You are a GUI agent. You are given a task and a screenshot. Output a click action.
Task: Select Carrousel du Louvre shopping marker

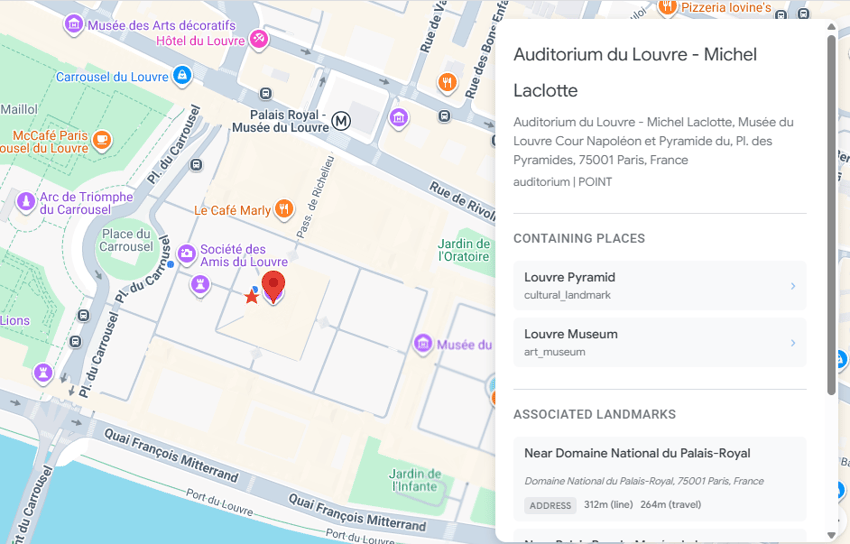click(181, 75)
